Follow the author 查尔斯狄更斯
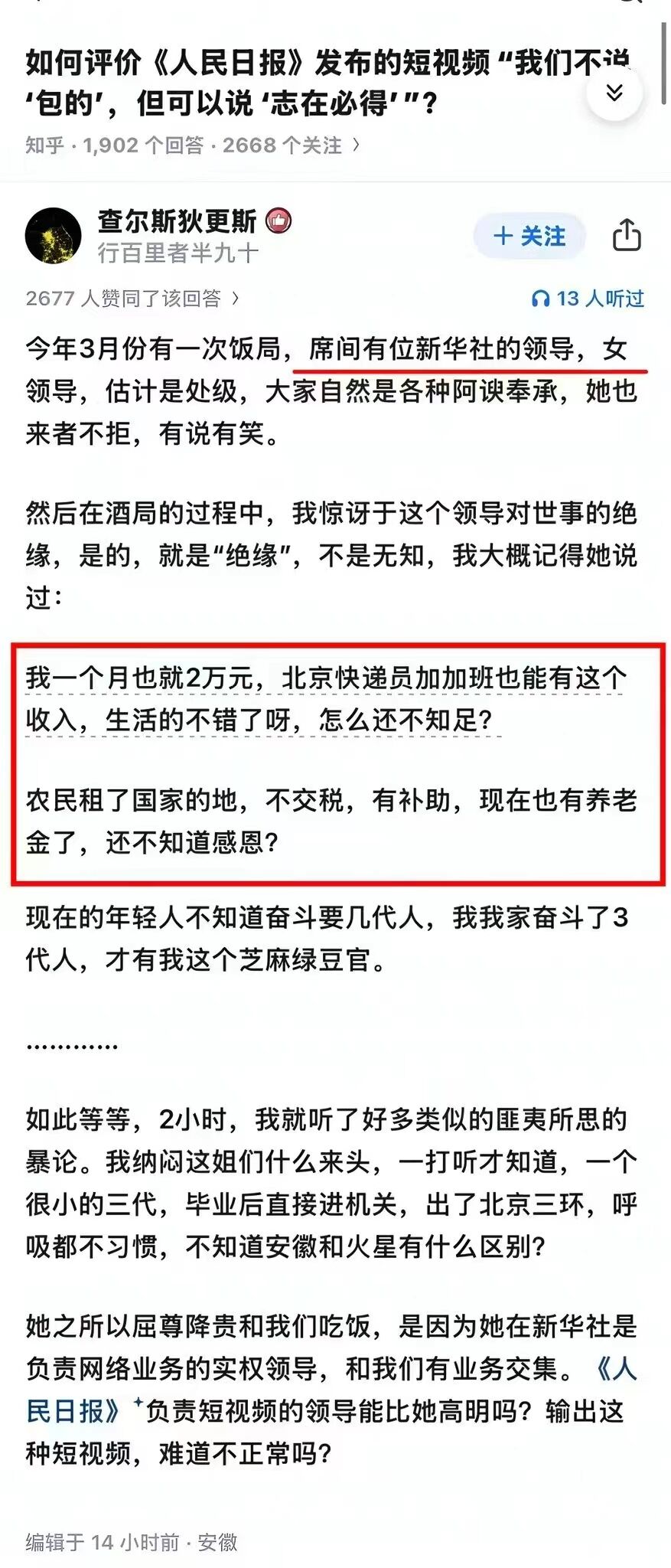This screenshot has width=671, height=1568. point(529,236)
